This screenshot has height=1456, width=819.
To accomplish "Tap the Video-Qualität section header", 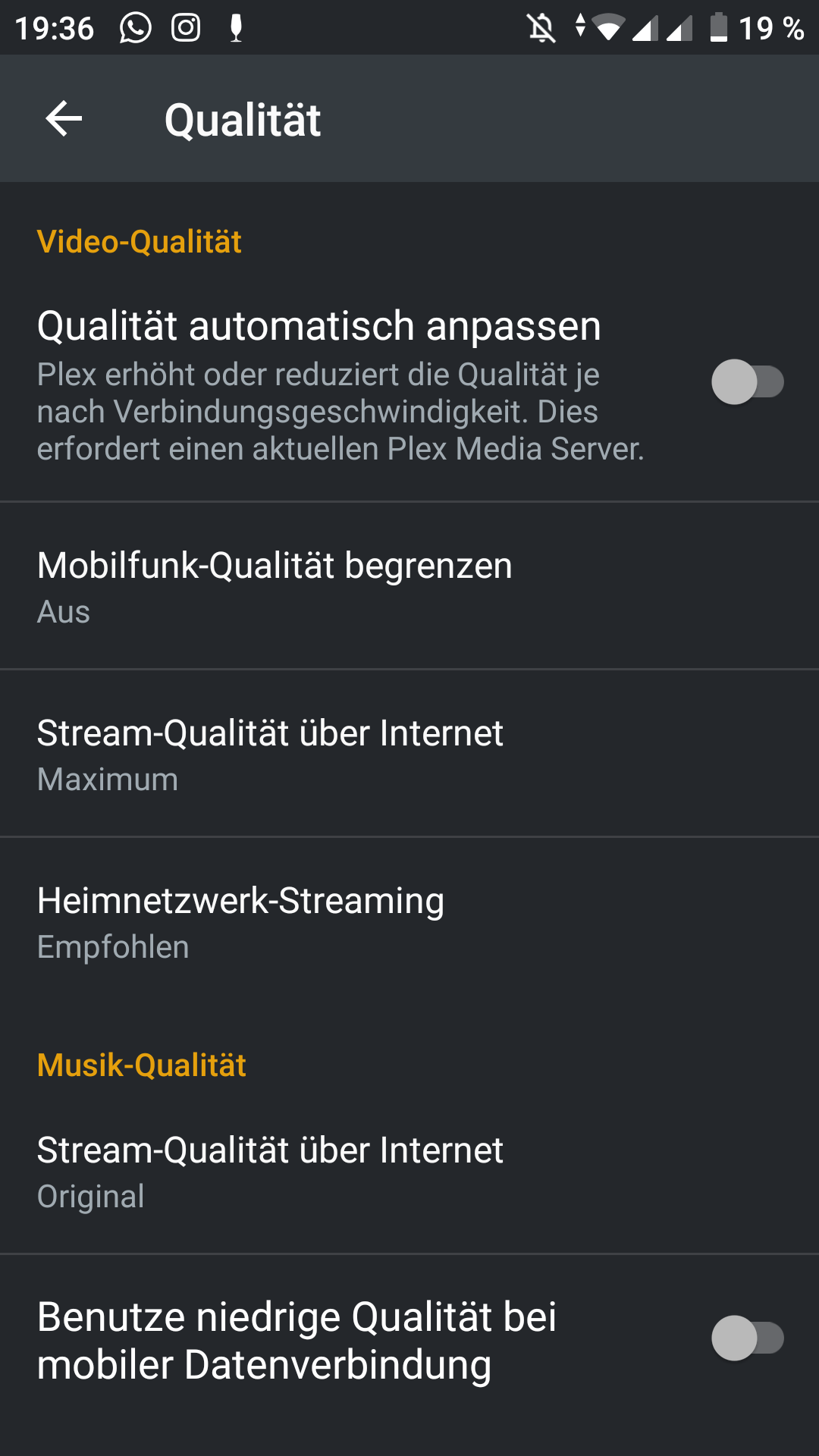I will coord(139,241).
